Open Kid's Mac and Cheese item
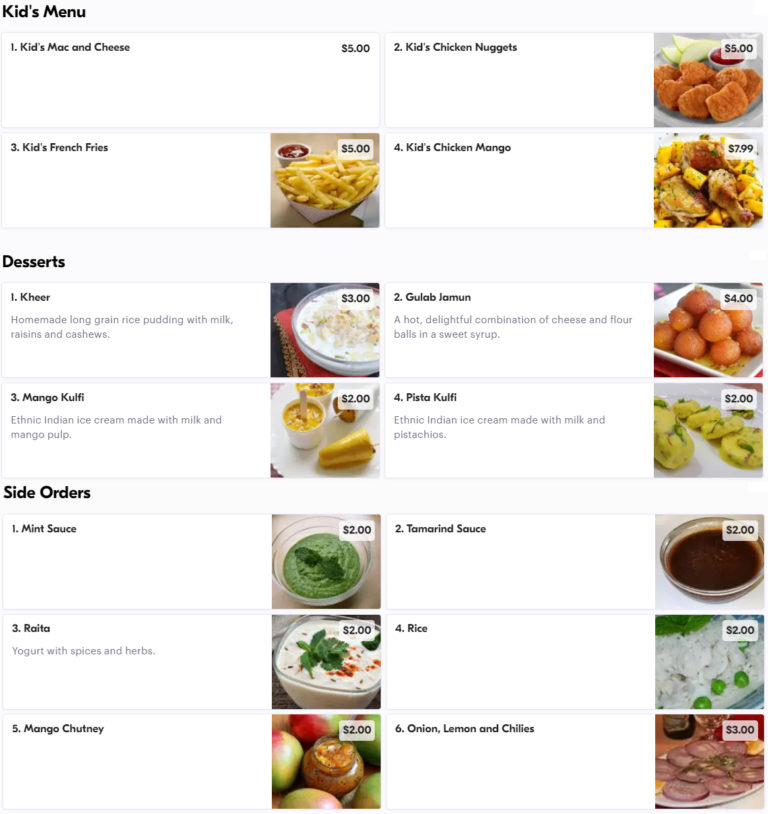The image size is (768, 814). click(190, 80)
